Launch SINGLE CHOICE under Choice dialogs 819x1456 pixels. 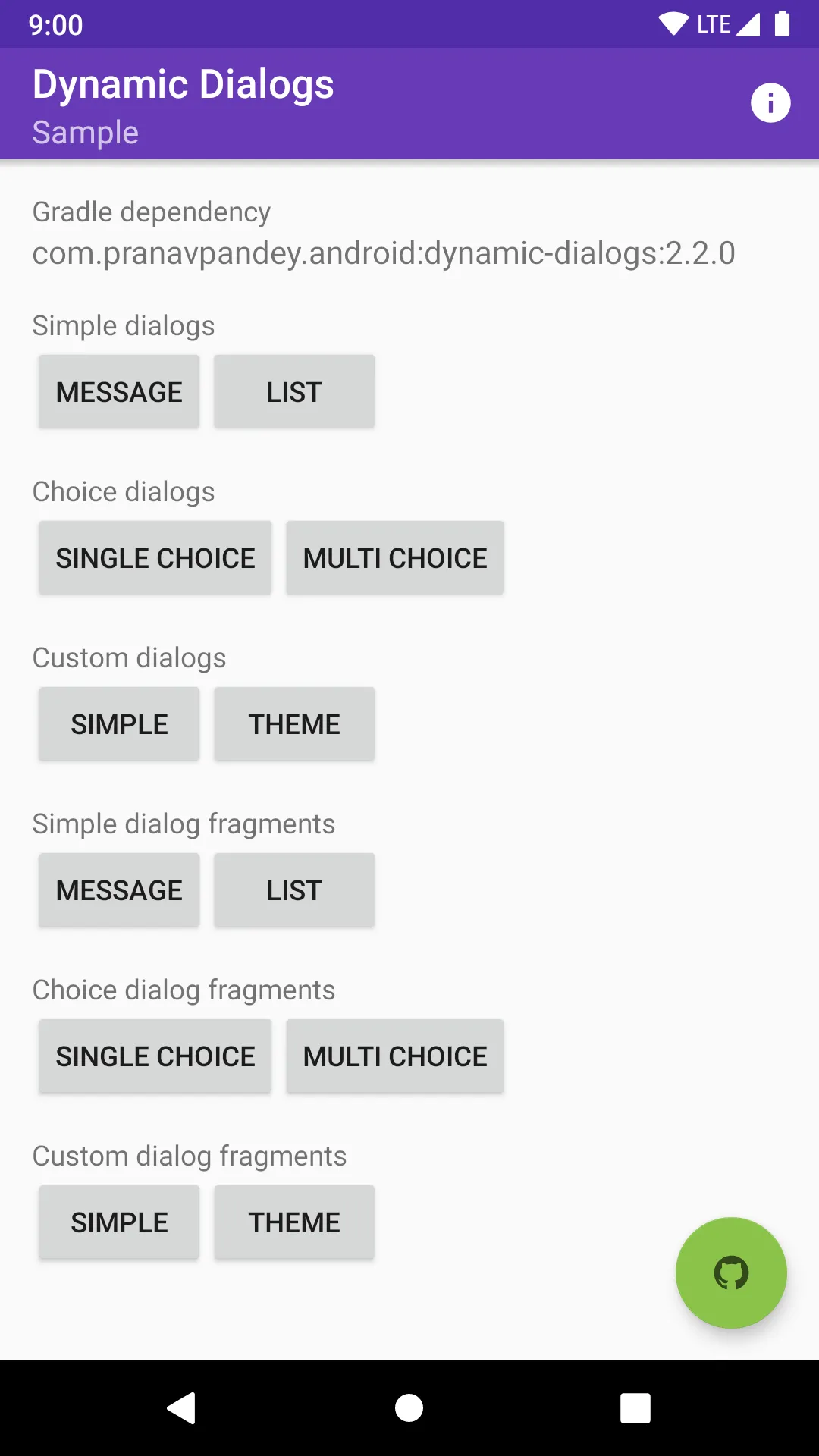click(155, 558)
